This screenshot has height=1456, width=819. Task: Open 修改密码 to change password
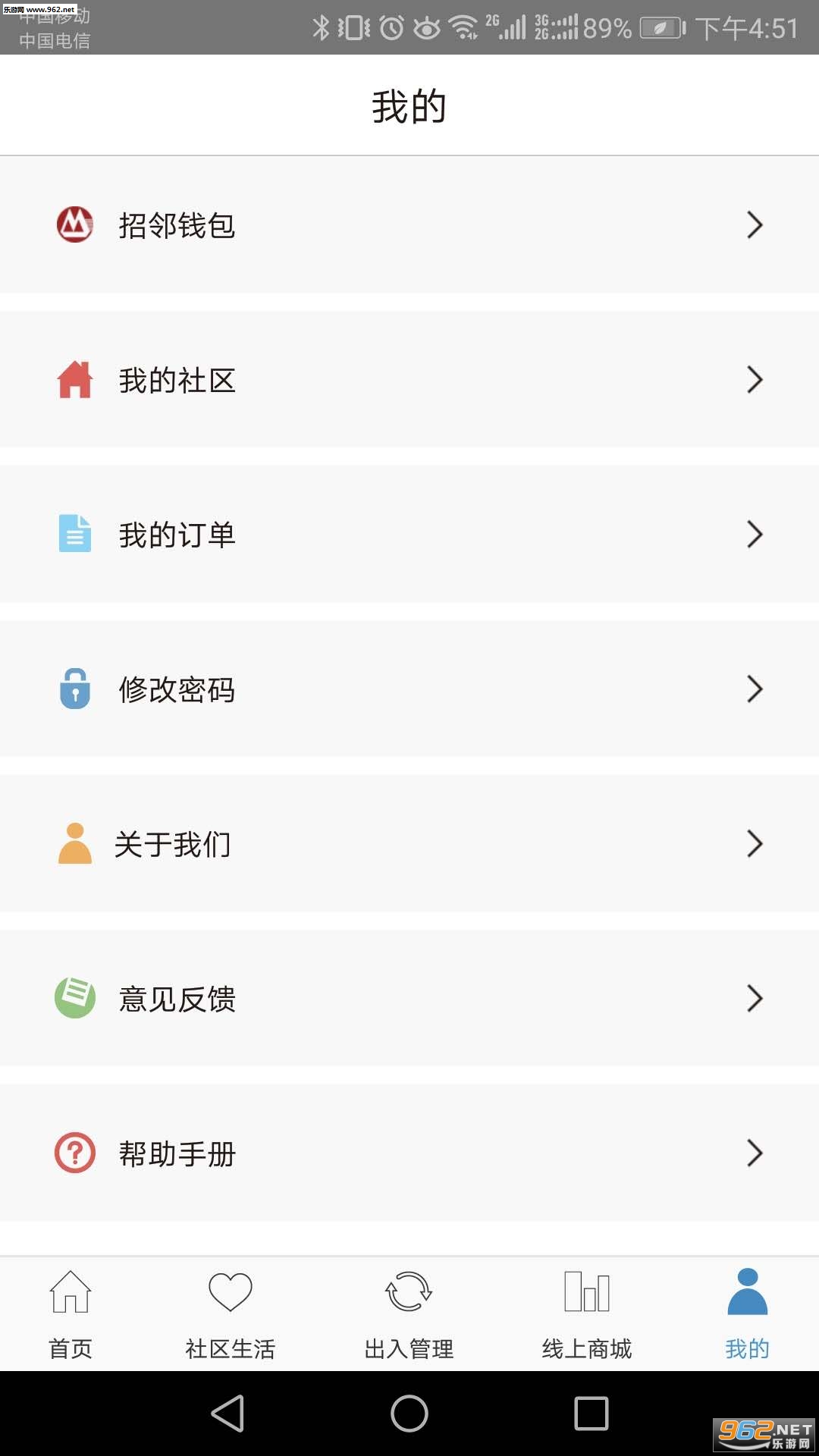click(409, 689)
